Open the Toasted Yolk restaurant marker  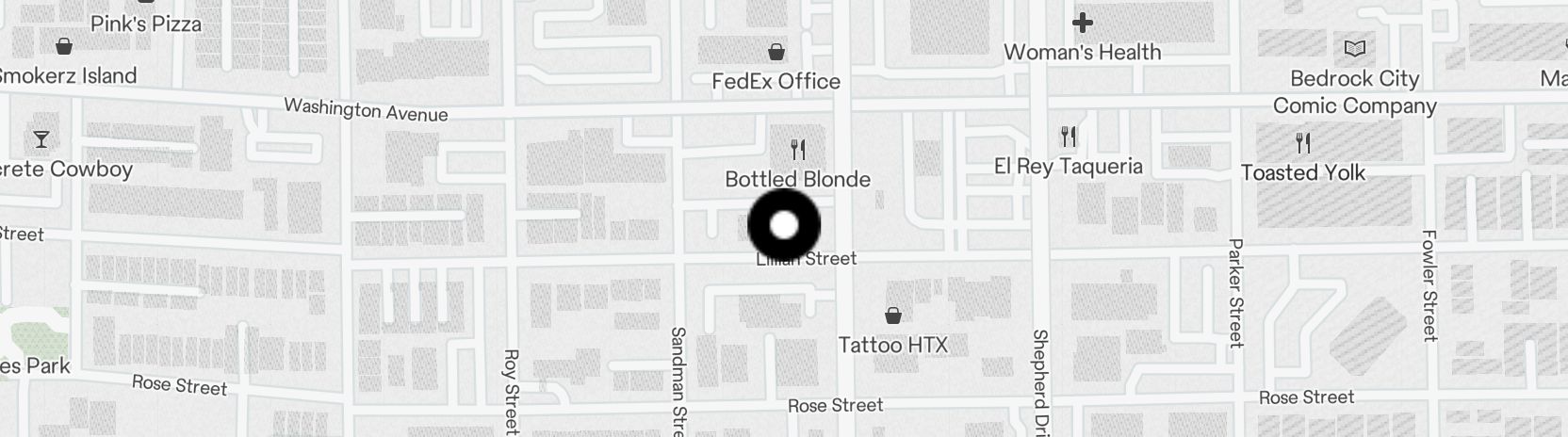[x=1303, y=143]
